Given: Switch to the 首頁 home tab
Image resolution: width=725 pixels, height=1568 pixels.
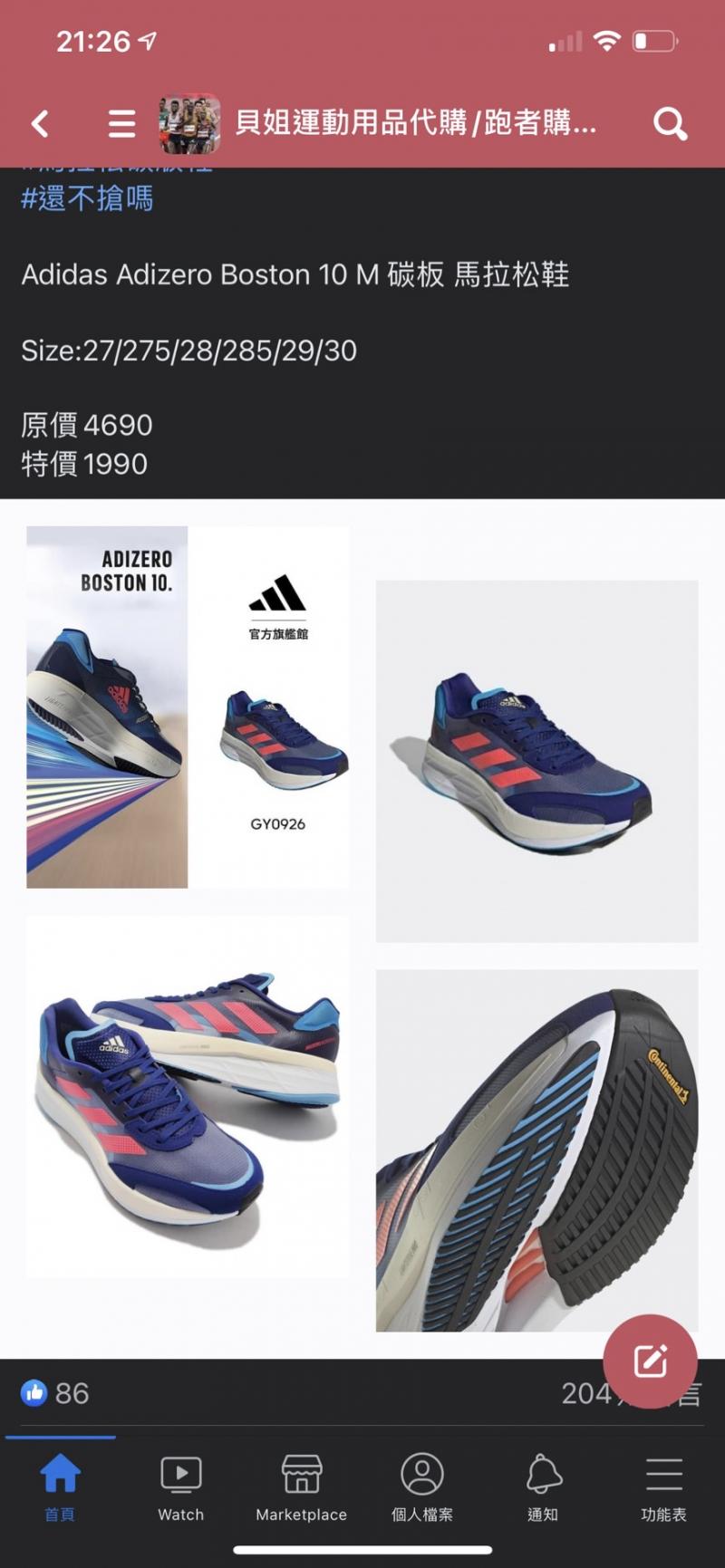Looking at the screenshot, I should 60,1487.
